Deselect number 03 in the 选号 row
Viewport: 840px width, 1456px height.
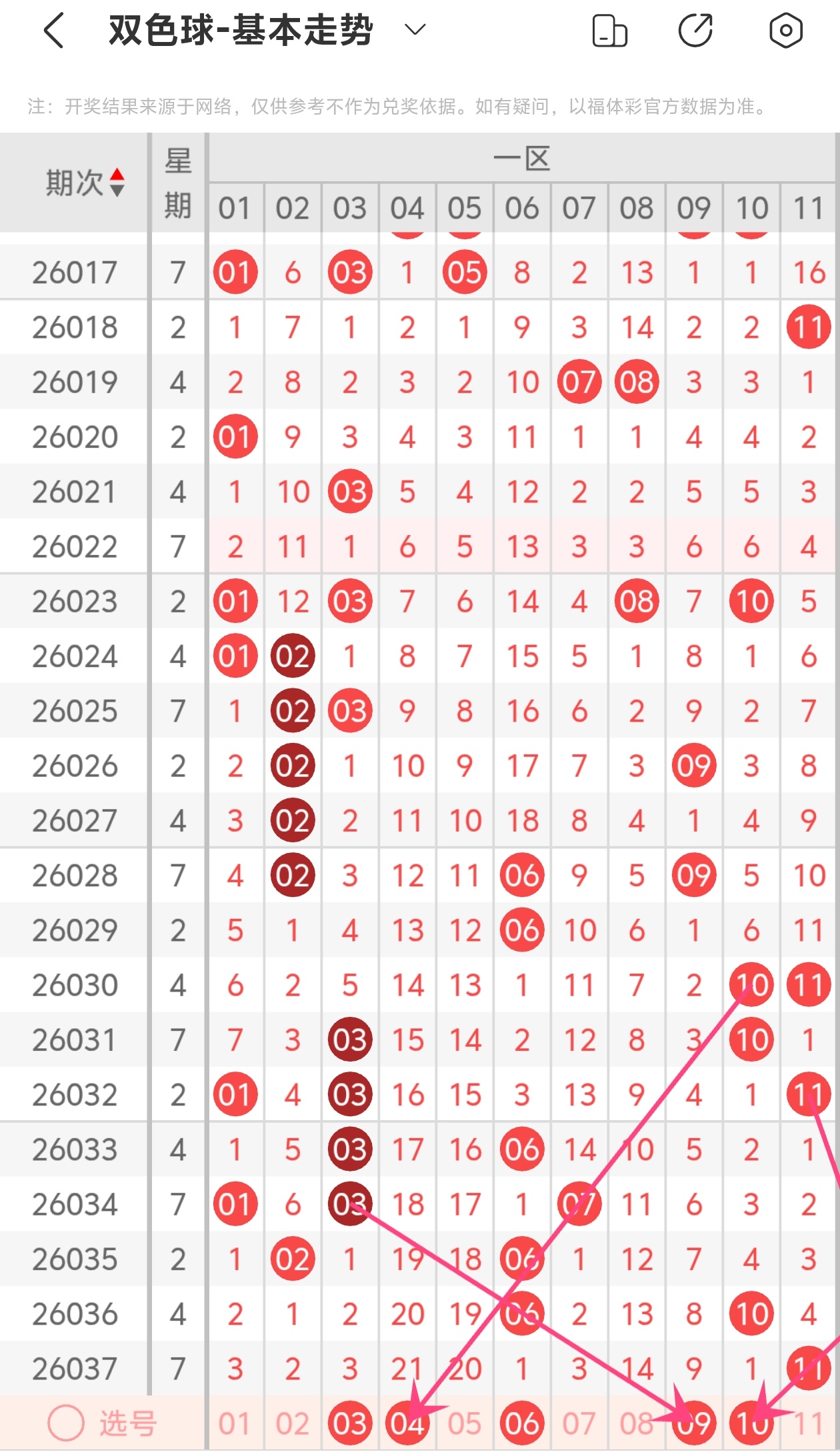pos(350,1424)
